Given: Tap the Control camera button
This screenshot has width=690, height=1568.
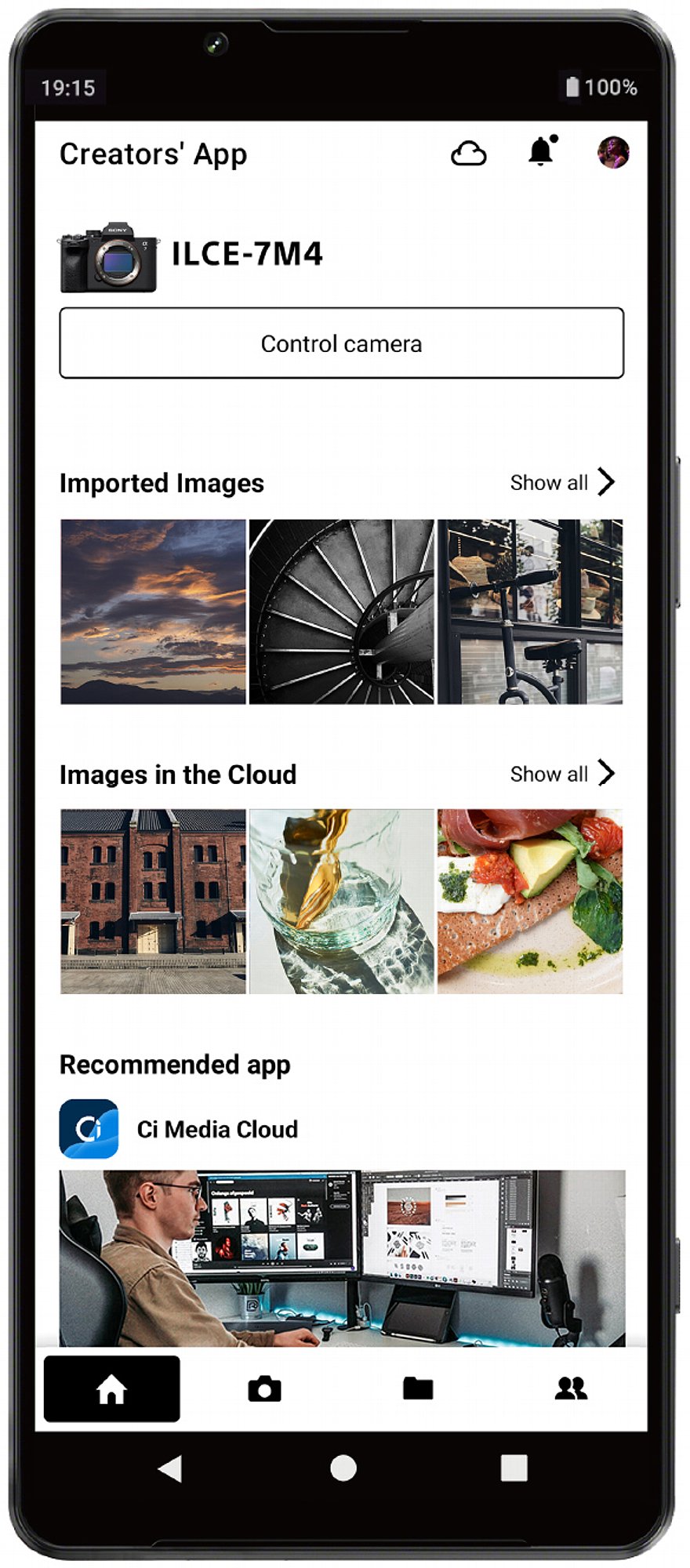Looking at the screenshot, I should (342, 343).
